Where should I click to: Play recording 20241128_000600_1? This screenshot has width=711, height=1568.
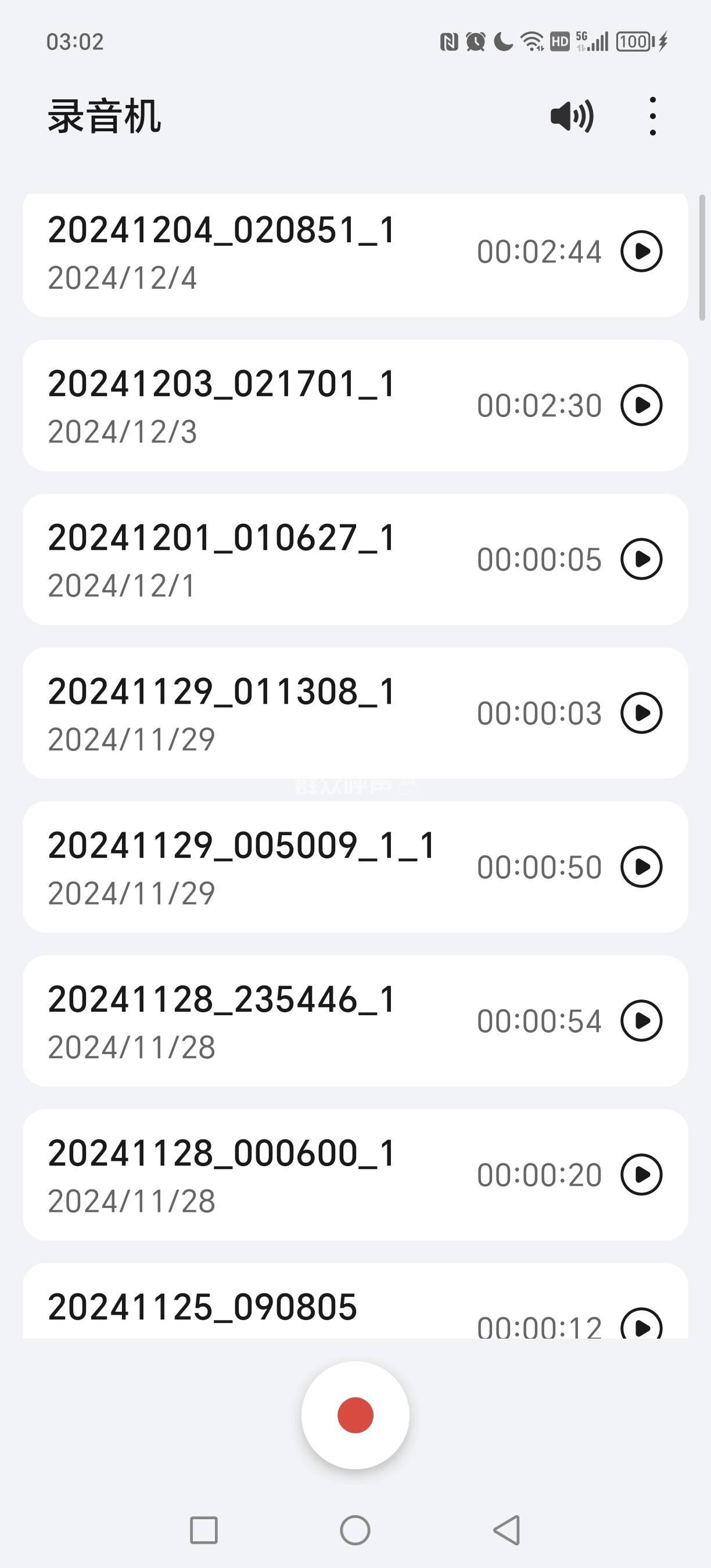coord(641,1175)
